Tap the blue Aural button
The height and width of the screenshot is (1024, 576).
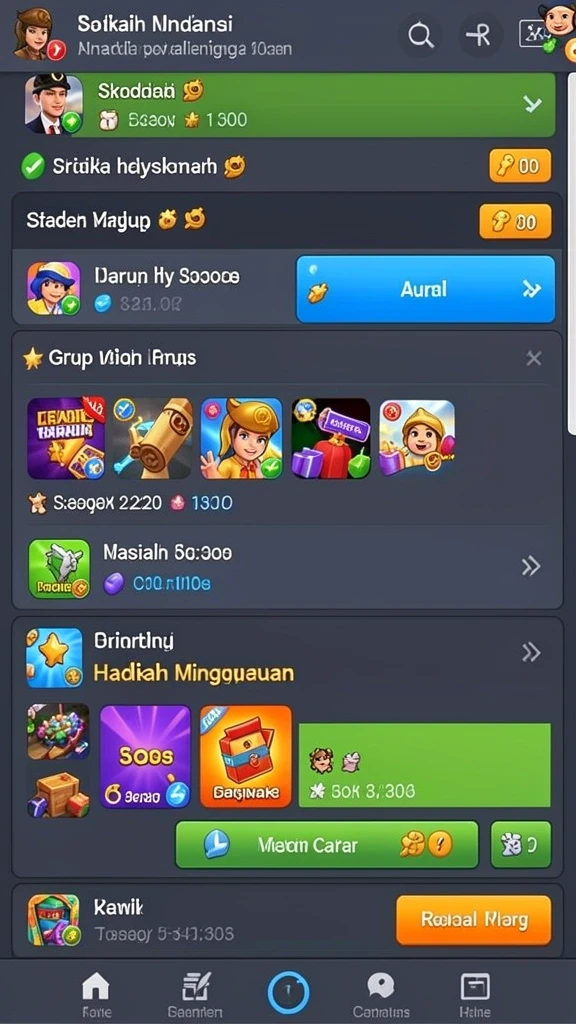pos(426,289)
